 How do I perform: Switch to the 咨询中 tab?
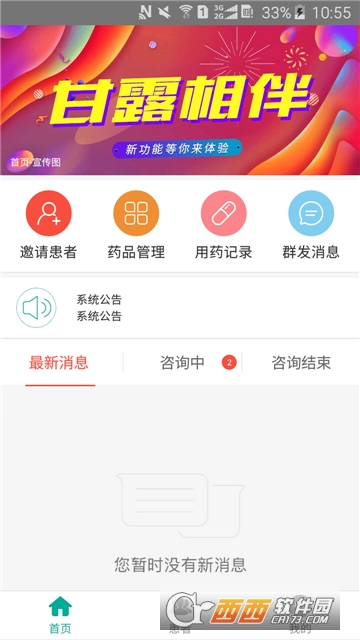tap(182, 362)
